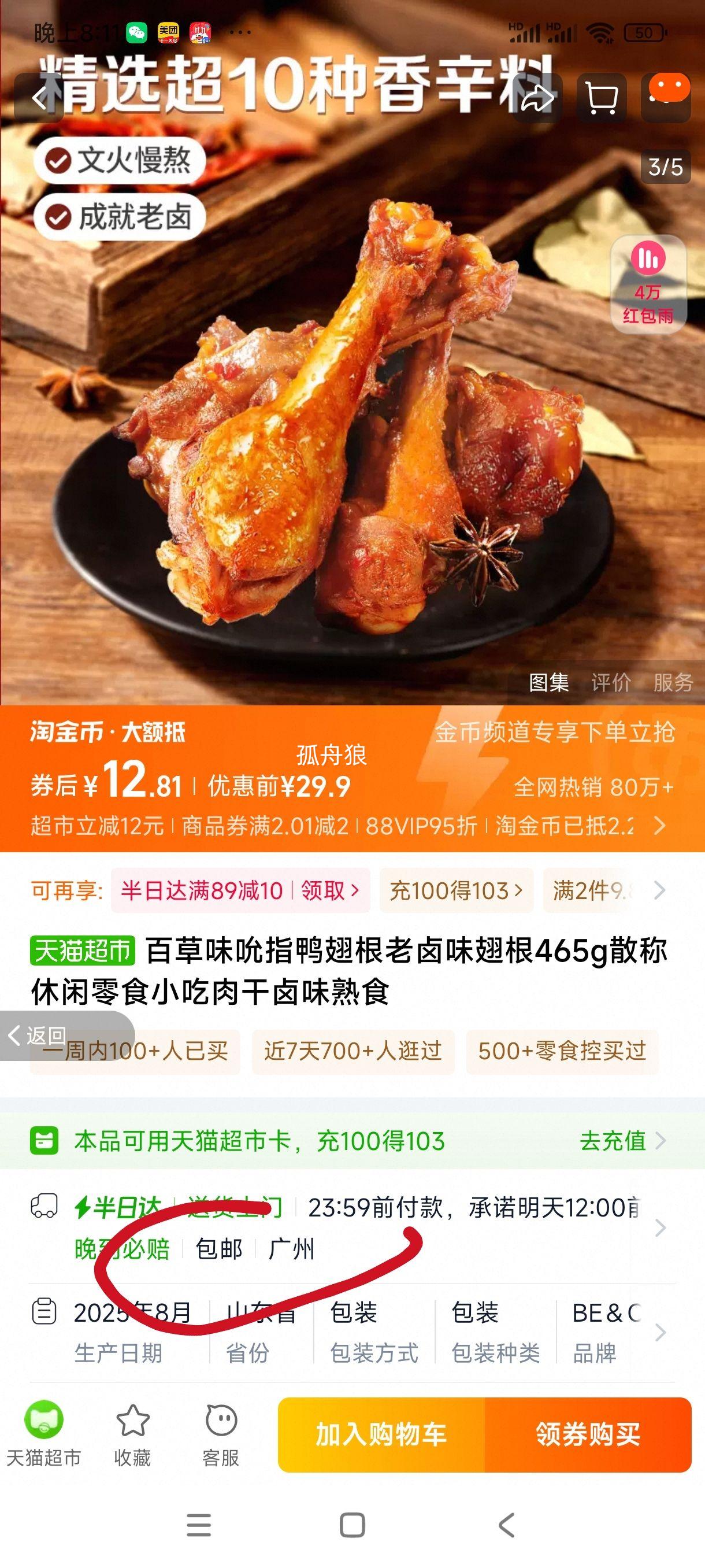Viewport: 705px width, 1568px height.
Task: Switch to the 服务 tab
Action: coord(673,683)
